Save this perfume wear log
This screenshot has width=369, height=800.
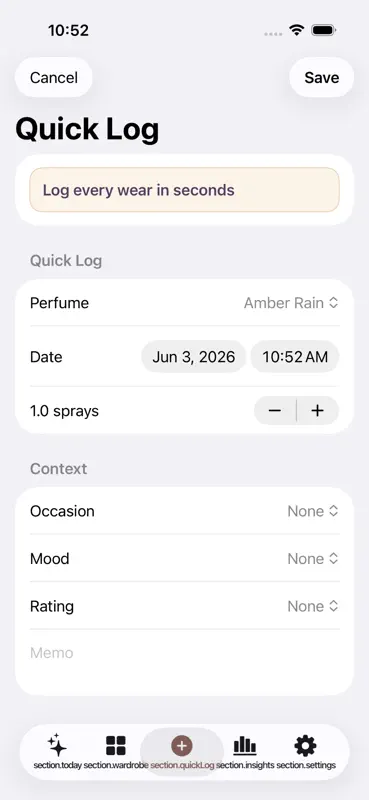[x=322, y=78]
